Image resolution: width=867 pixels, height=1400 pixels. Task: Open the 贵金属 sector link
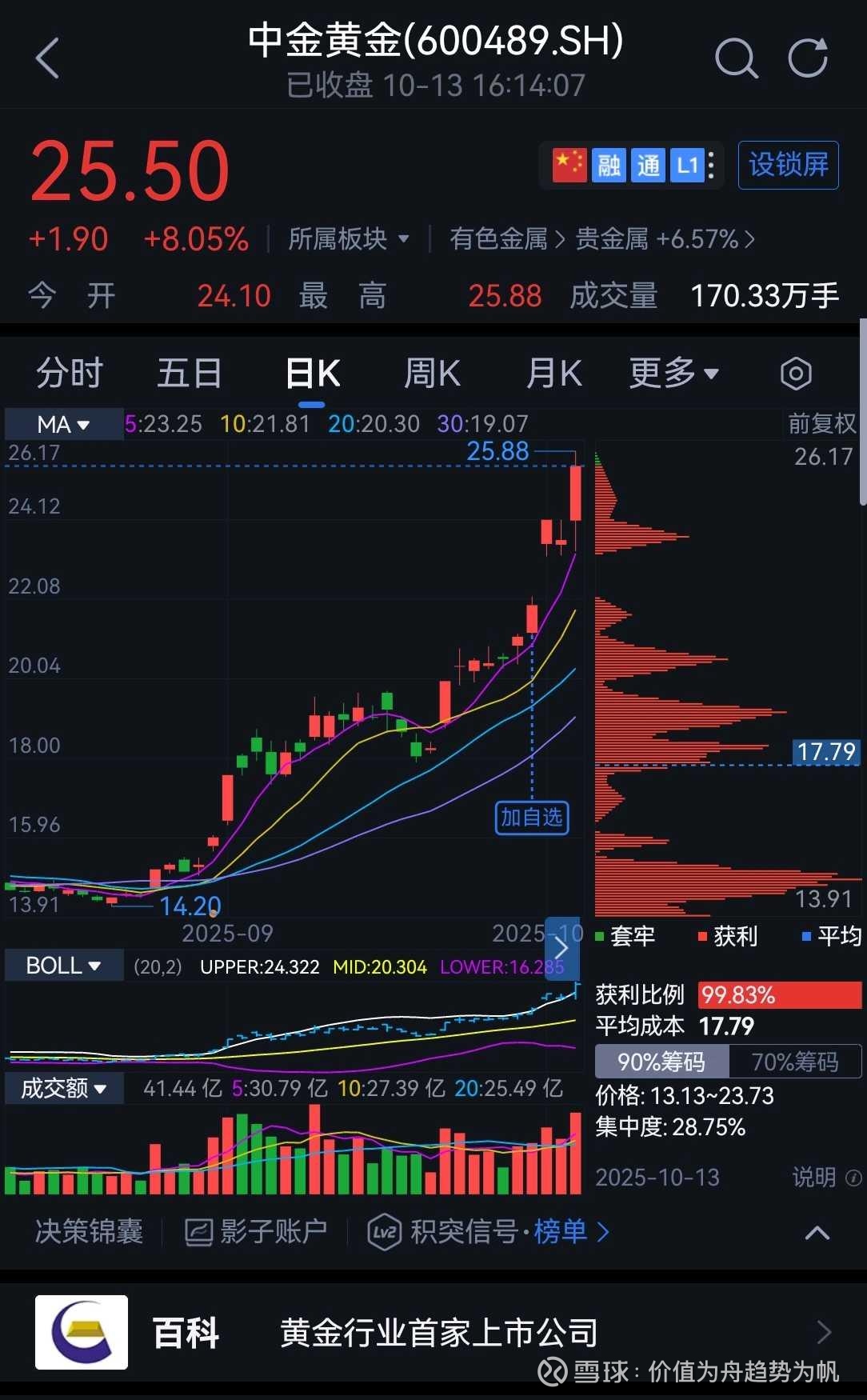pos(612,239)
